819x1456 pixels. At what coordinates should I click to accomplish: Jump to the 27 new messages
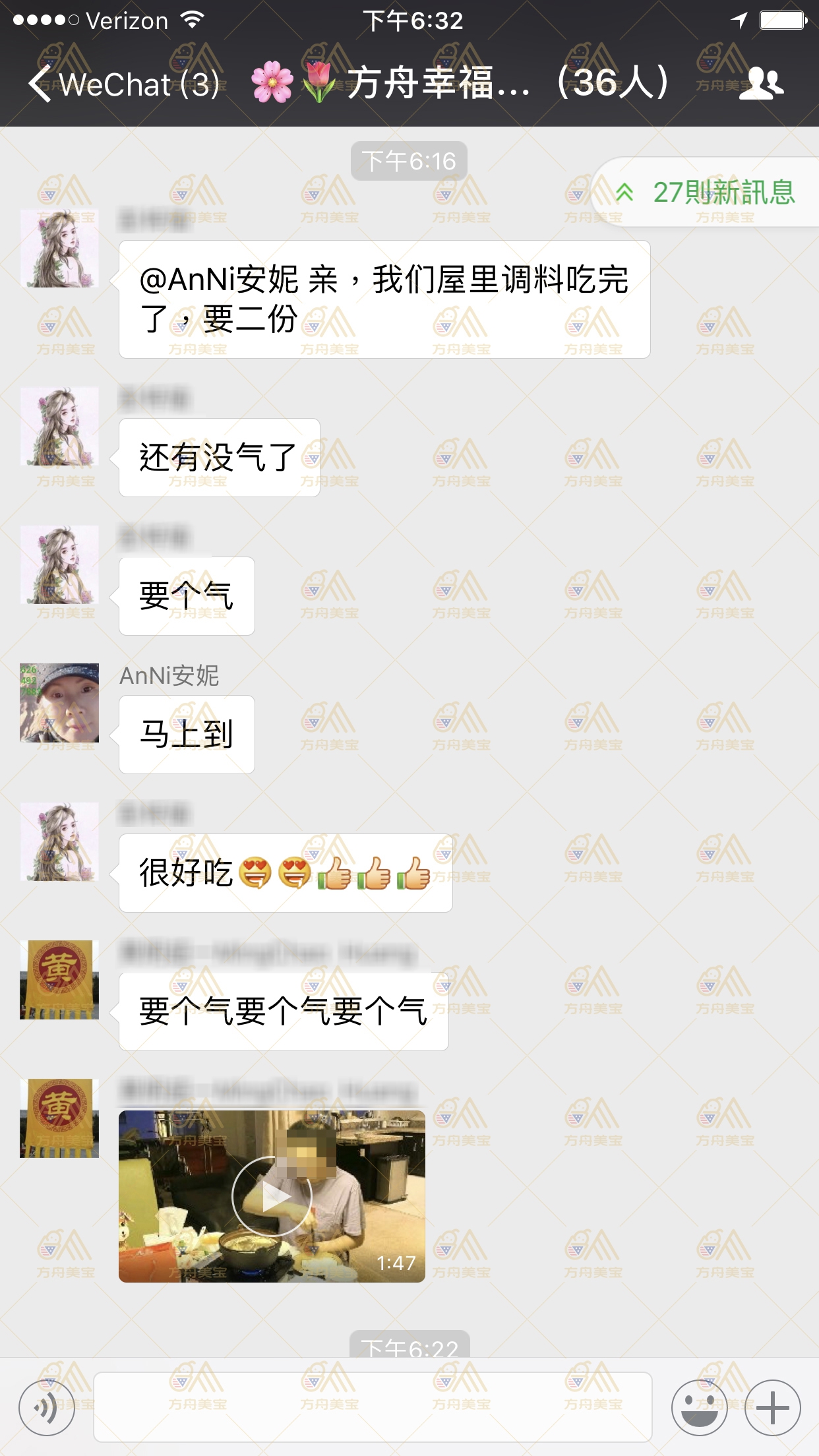(706, 193)
